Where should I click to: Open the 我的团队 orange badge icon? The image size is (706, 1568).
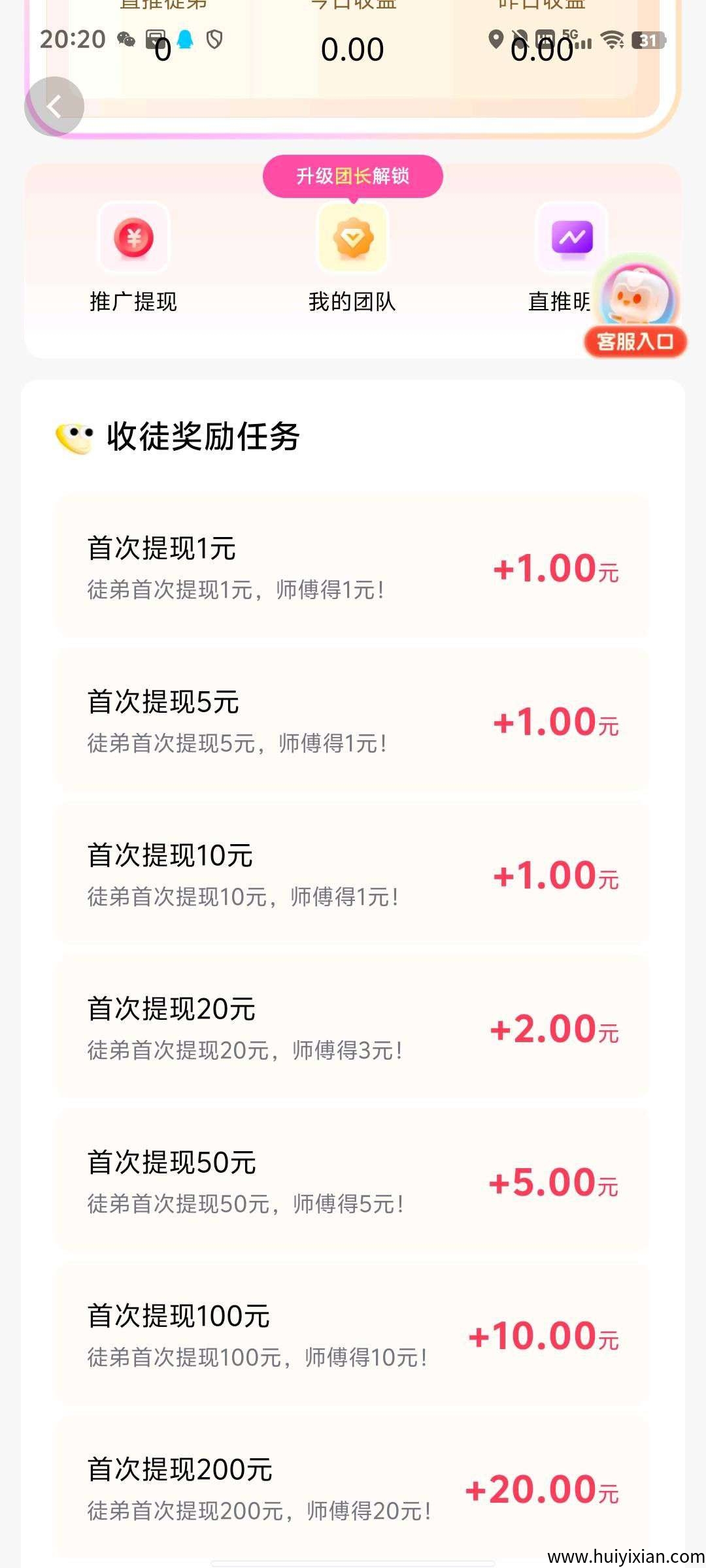(352, 238)
